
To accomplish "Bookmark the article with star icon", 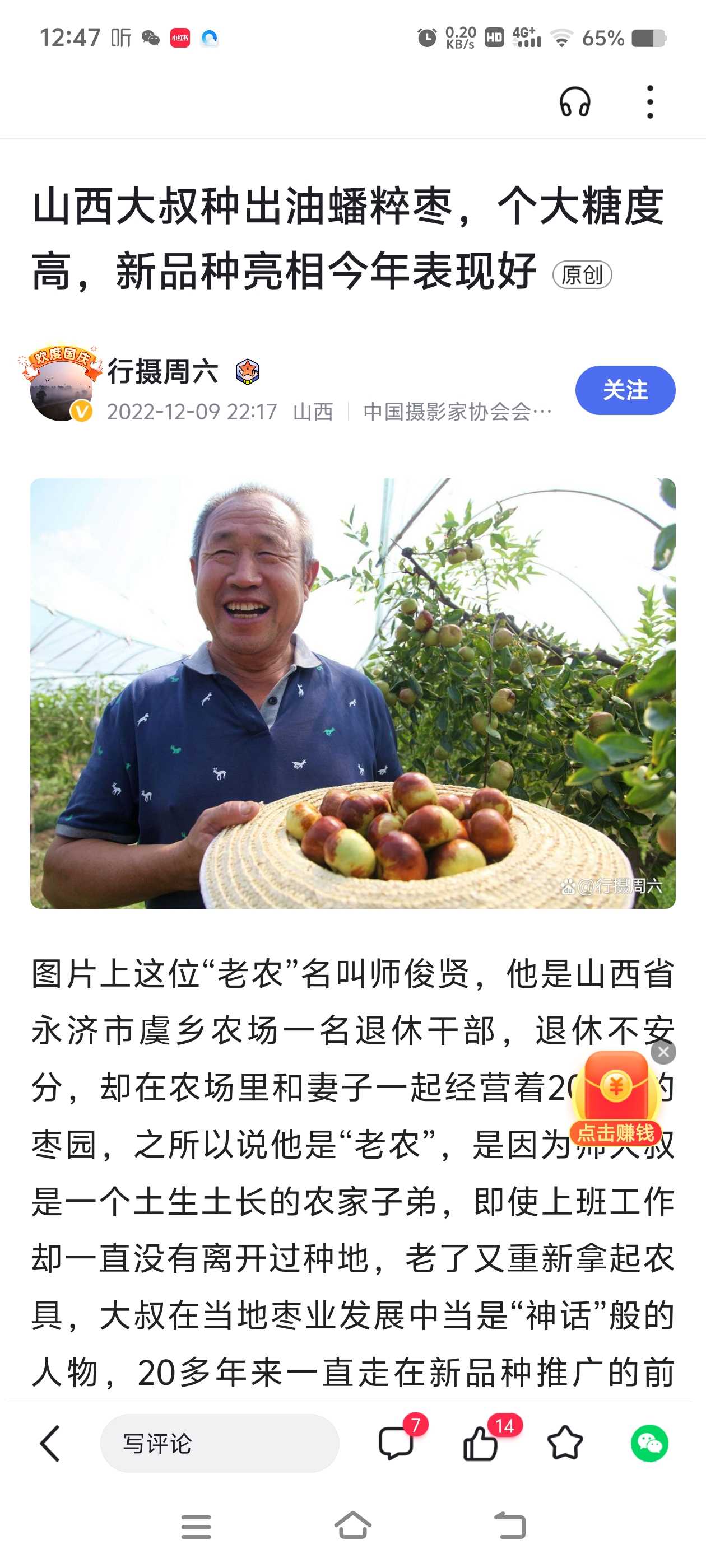I will 565,1443.
